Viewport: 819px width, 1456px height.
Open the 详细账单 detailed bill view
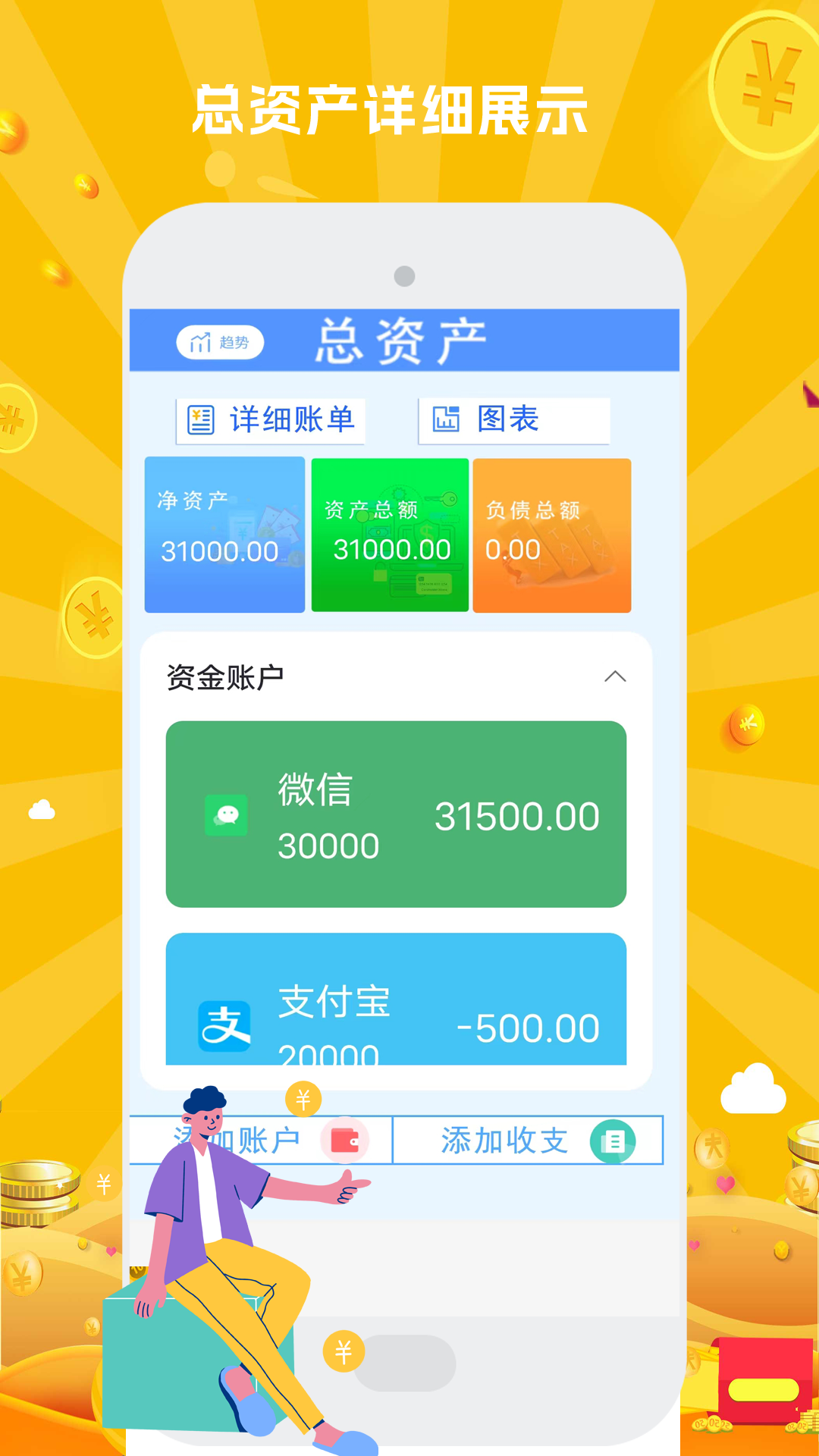point(269,419)
